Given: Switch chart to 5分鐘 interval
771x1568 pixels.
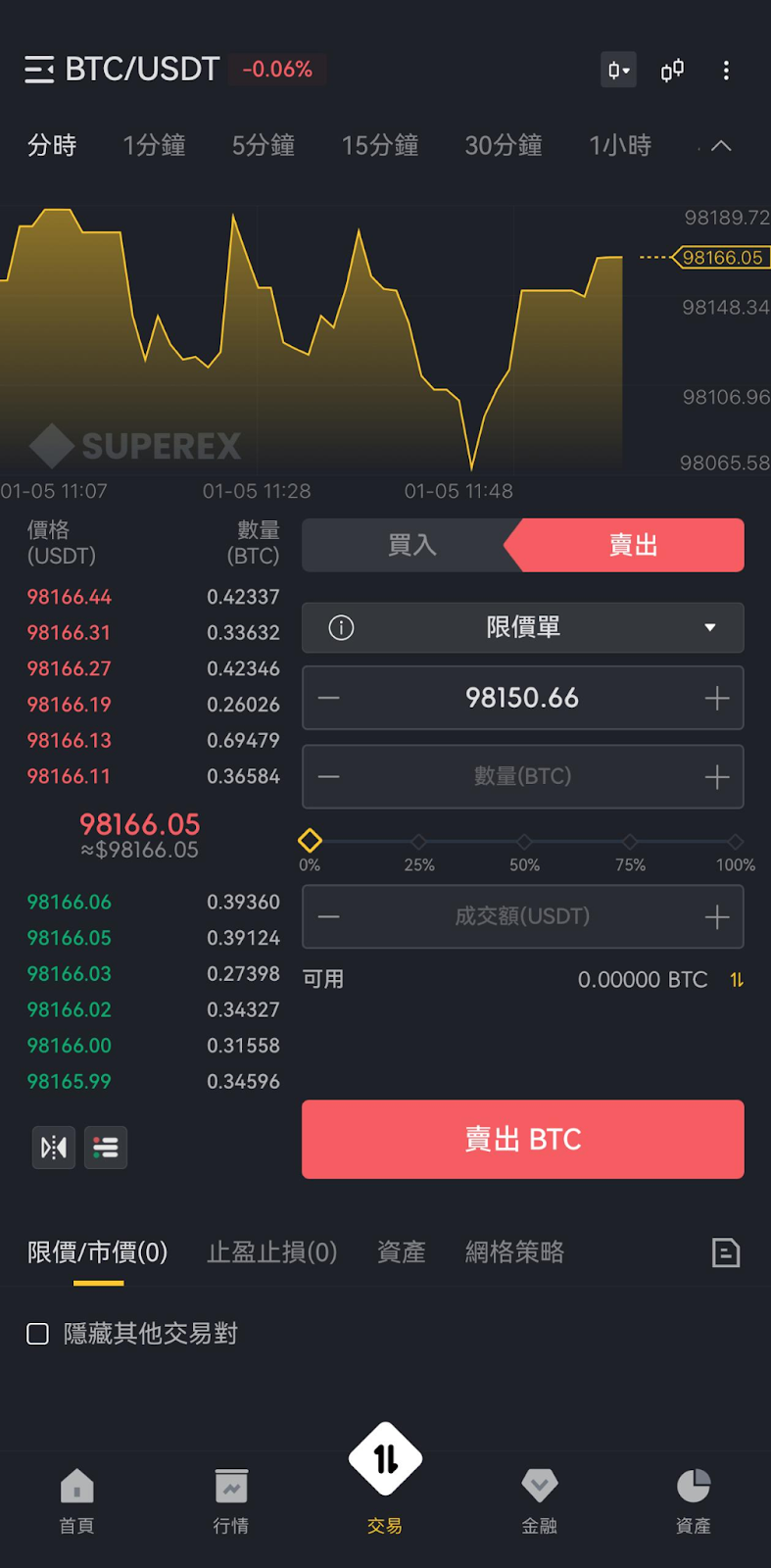Looking at the screenshot, I should [x=263, y=145].
